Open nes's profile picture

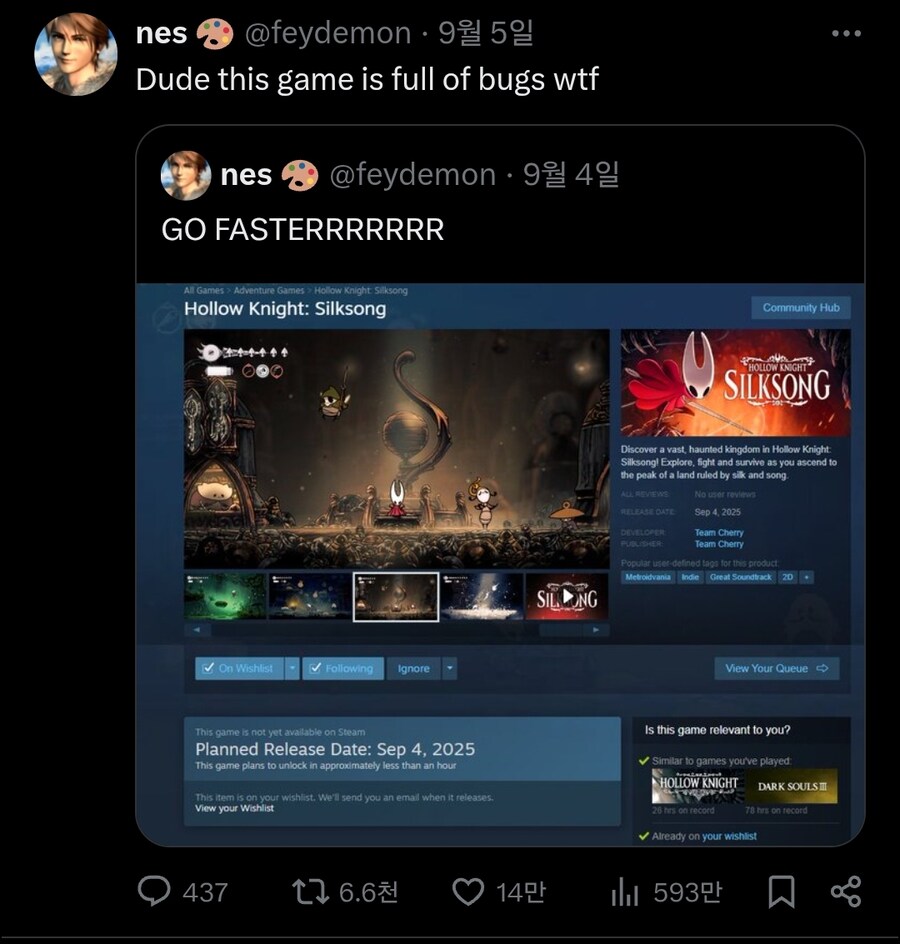point(76,54)
